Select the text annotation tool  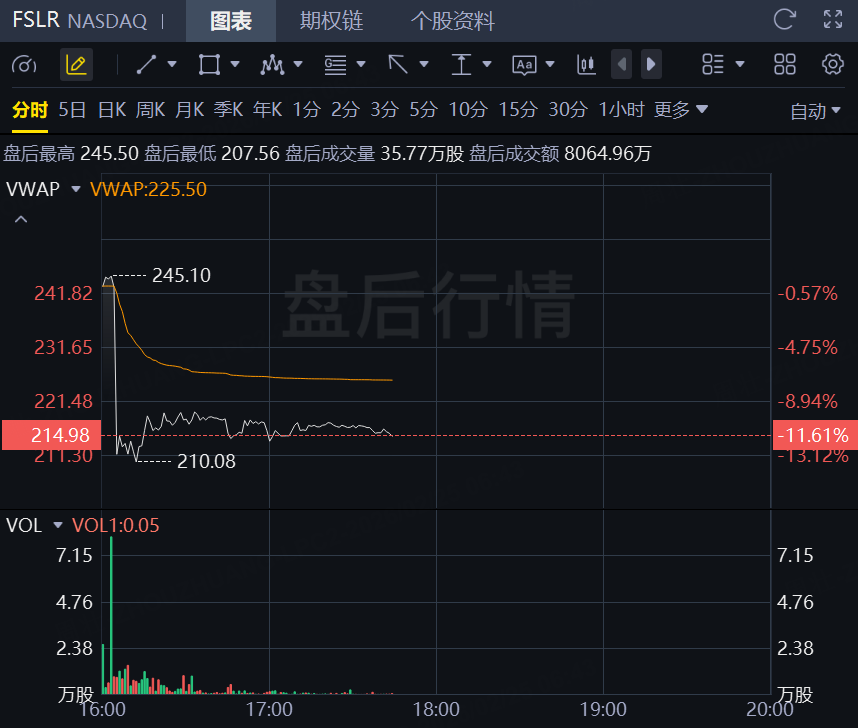(x=524, y=65)
